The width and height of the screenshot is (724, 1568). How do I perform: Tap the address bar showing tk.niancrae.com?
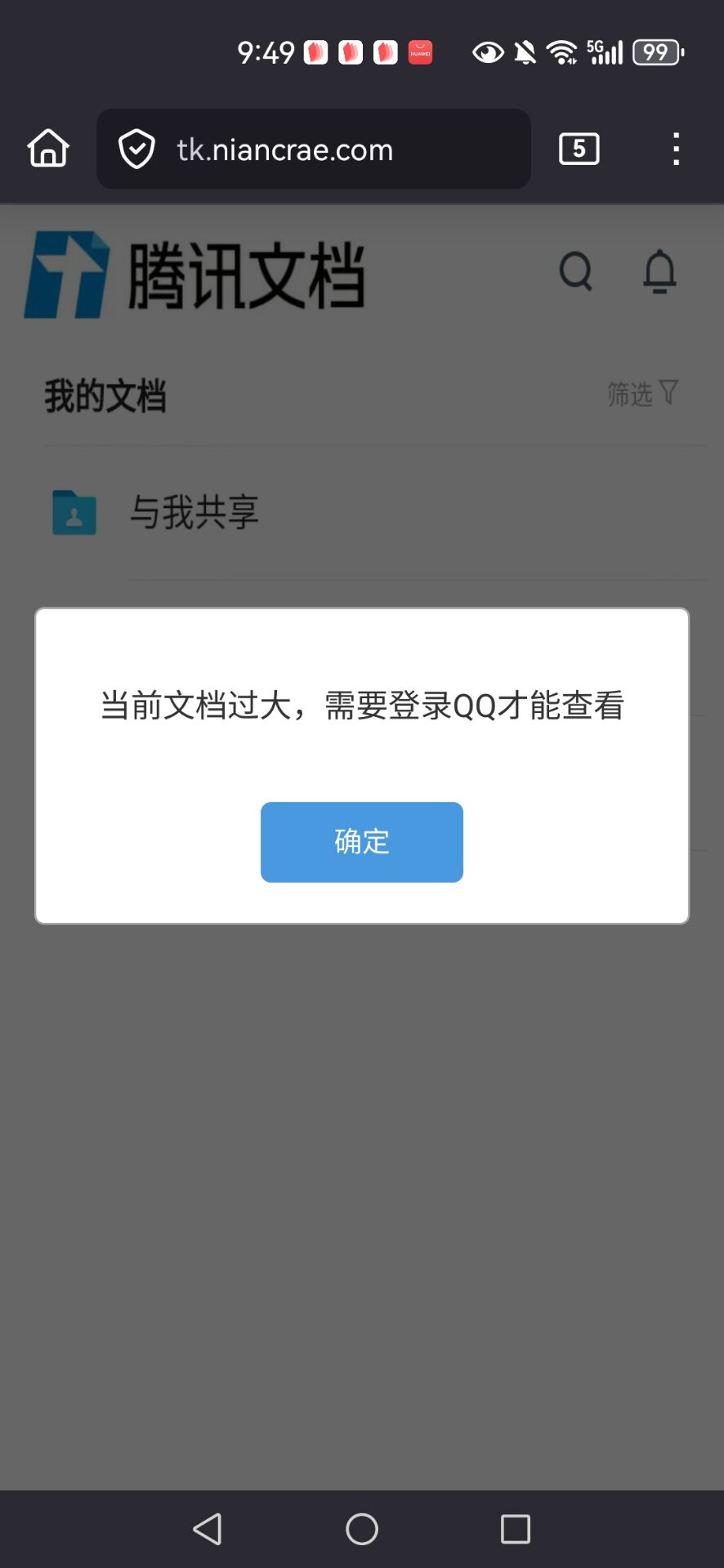point(285,149)
